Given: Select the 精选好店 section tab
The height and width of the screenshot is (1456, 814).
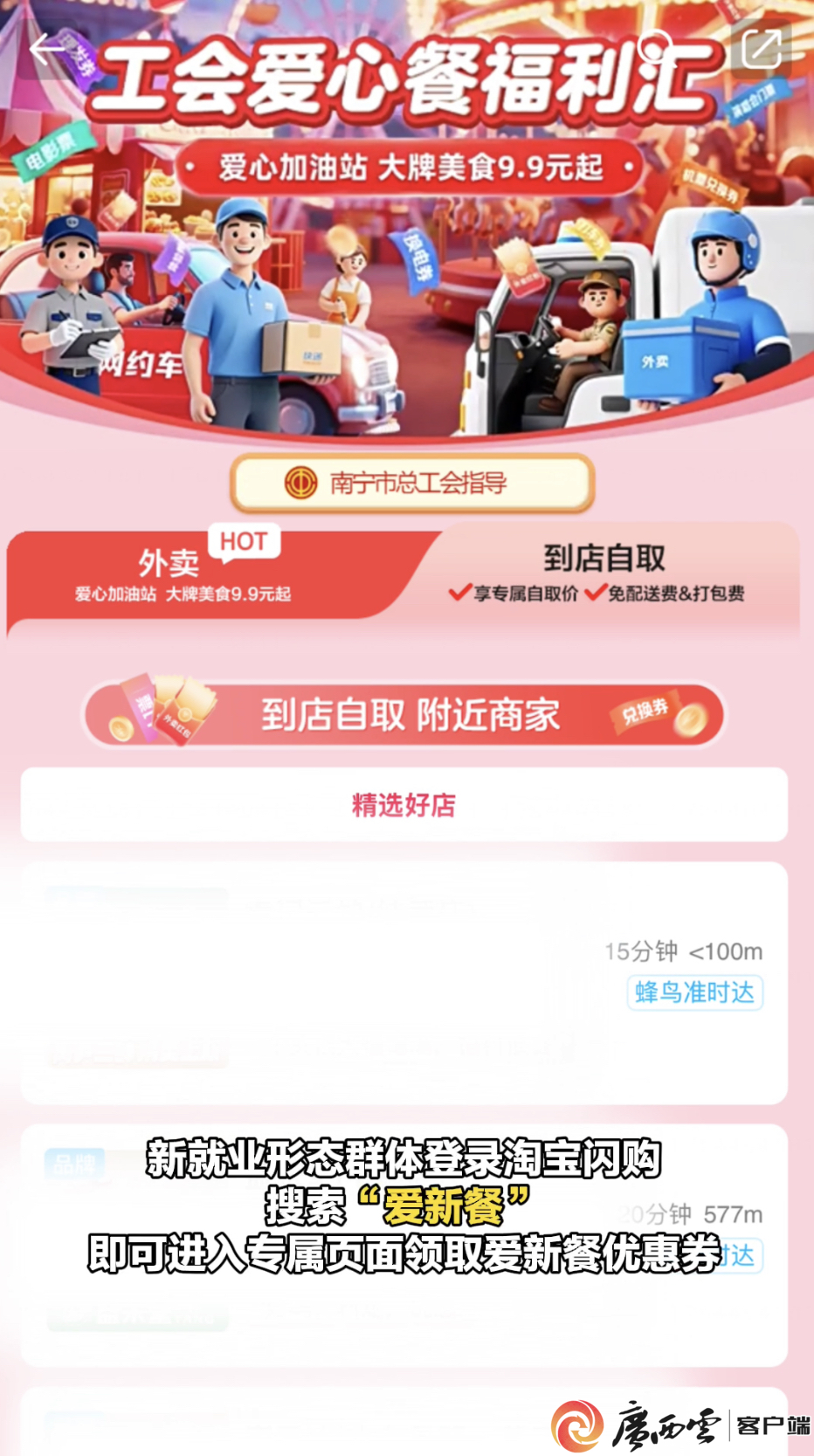Looking at the screenshot, I should tap(404, 805).
